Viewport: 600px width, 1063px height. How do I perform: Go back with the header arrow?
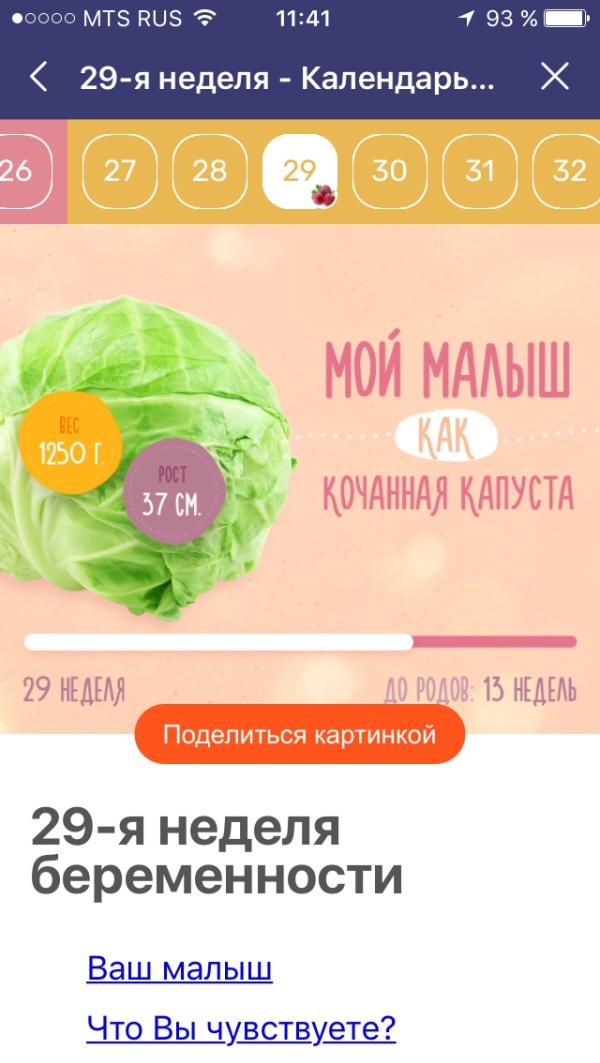point(39,78)
